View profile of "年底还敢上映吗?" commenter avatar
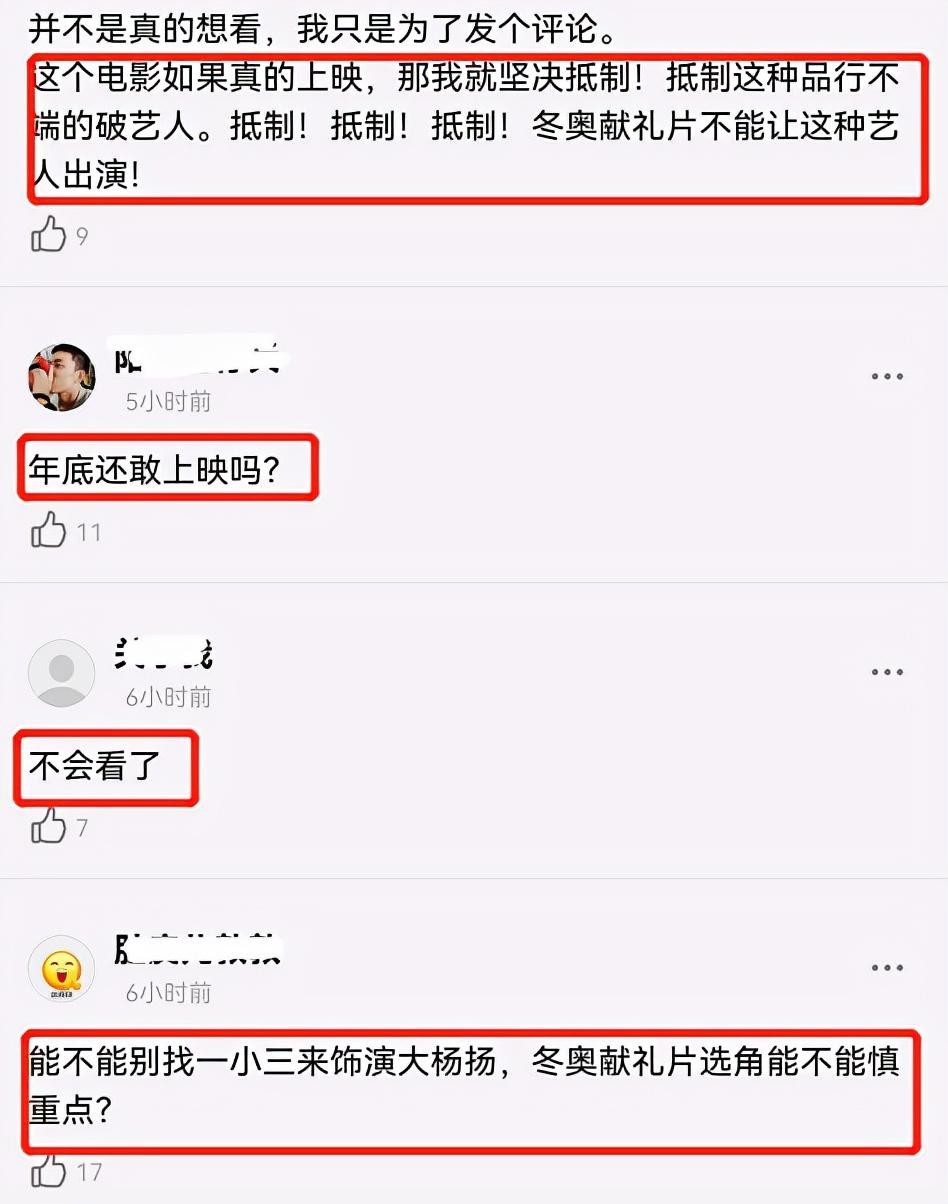The height and width of the screenshot is (1204, 948). pyautogui.click(x=61, y=377)
